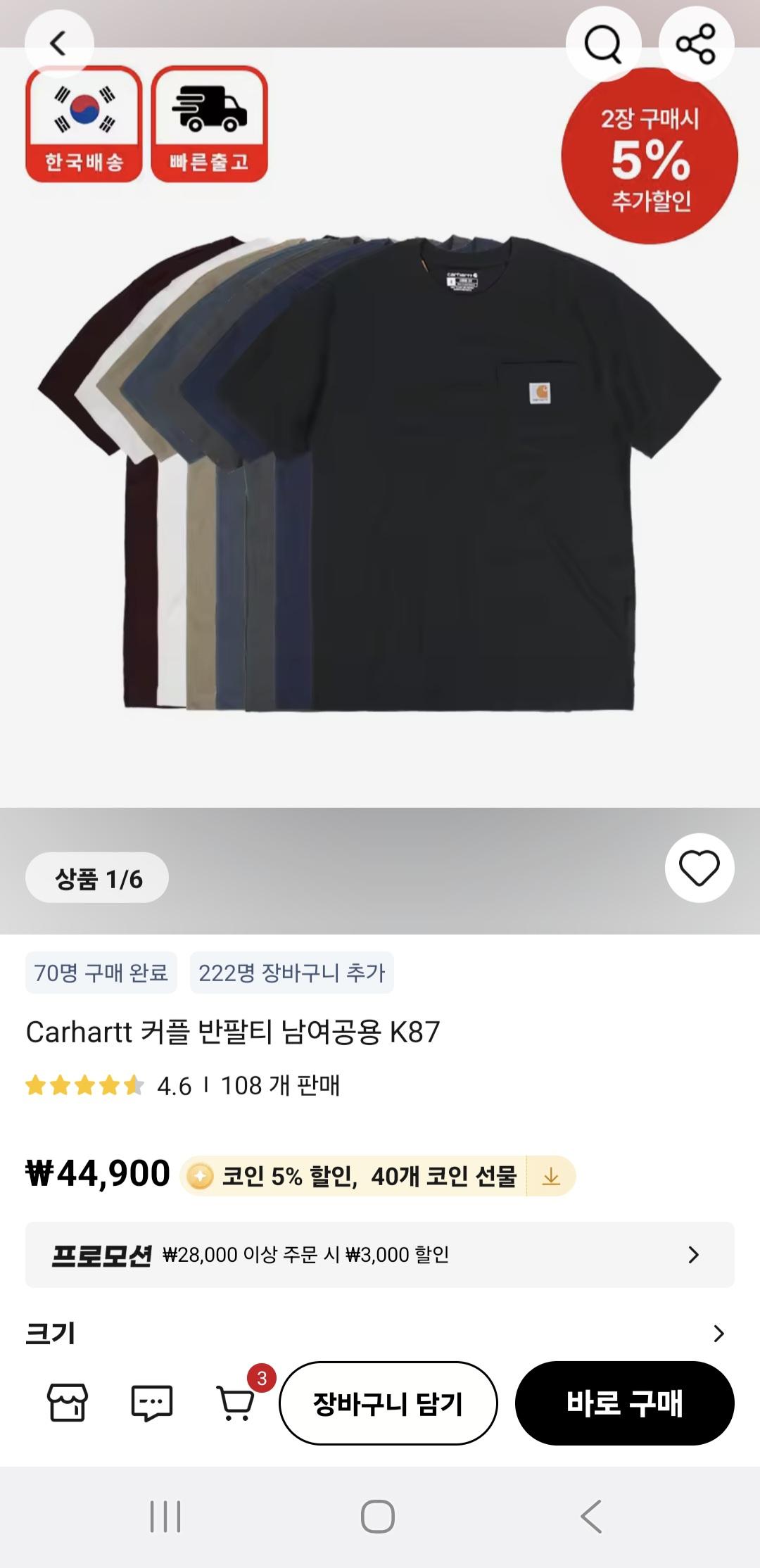
Task: Open the search magnifier icon
Action: tap(603, 44)
